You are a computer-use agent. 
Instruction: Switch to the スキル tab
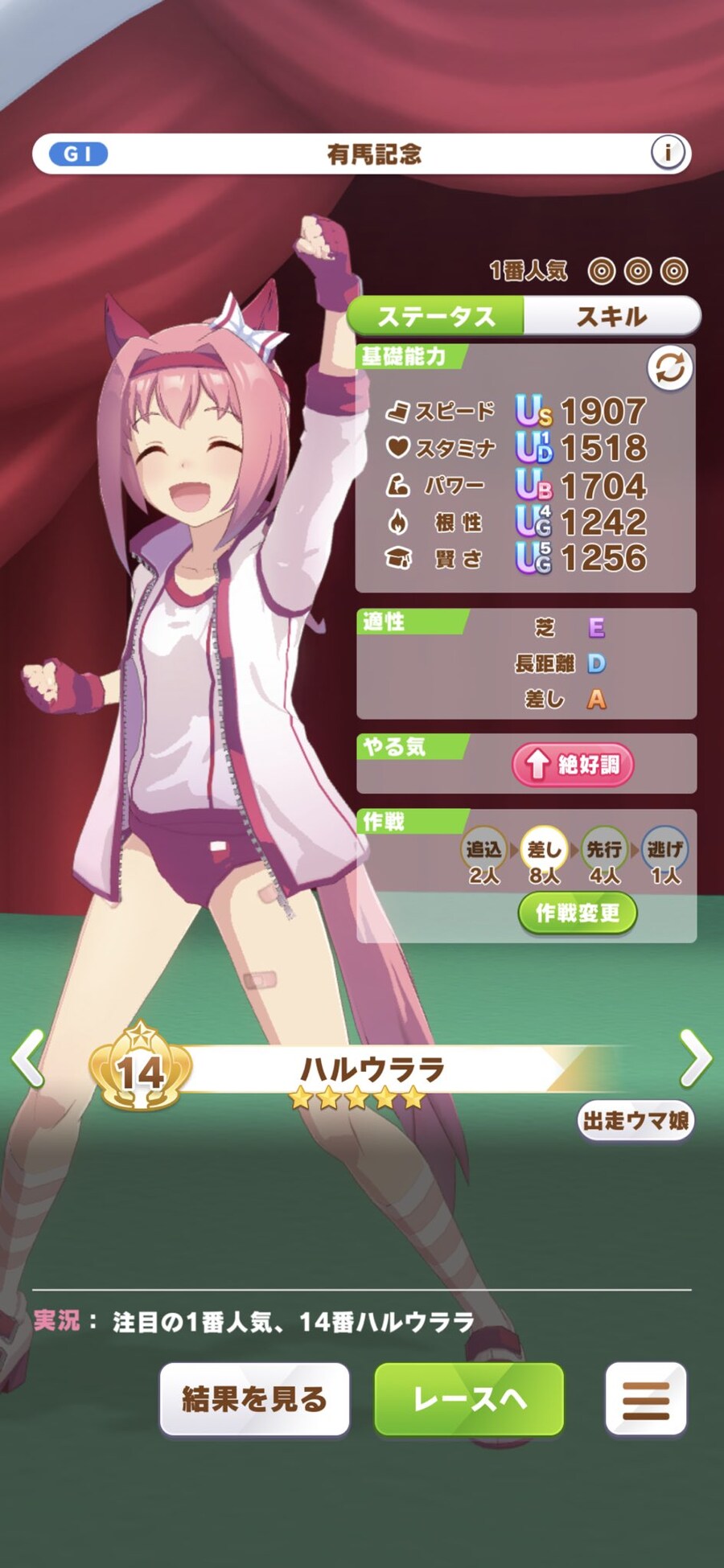[611, 316]
